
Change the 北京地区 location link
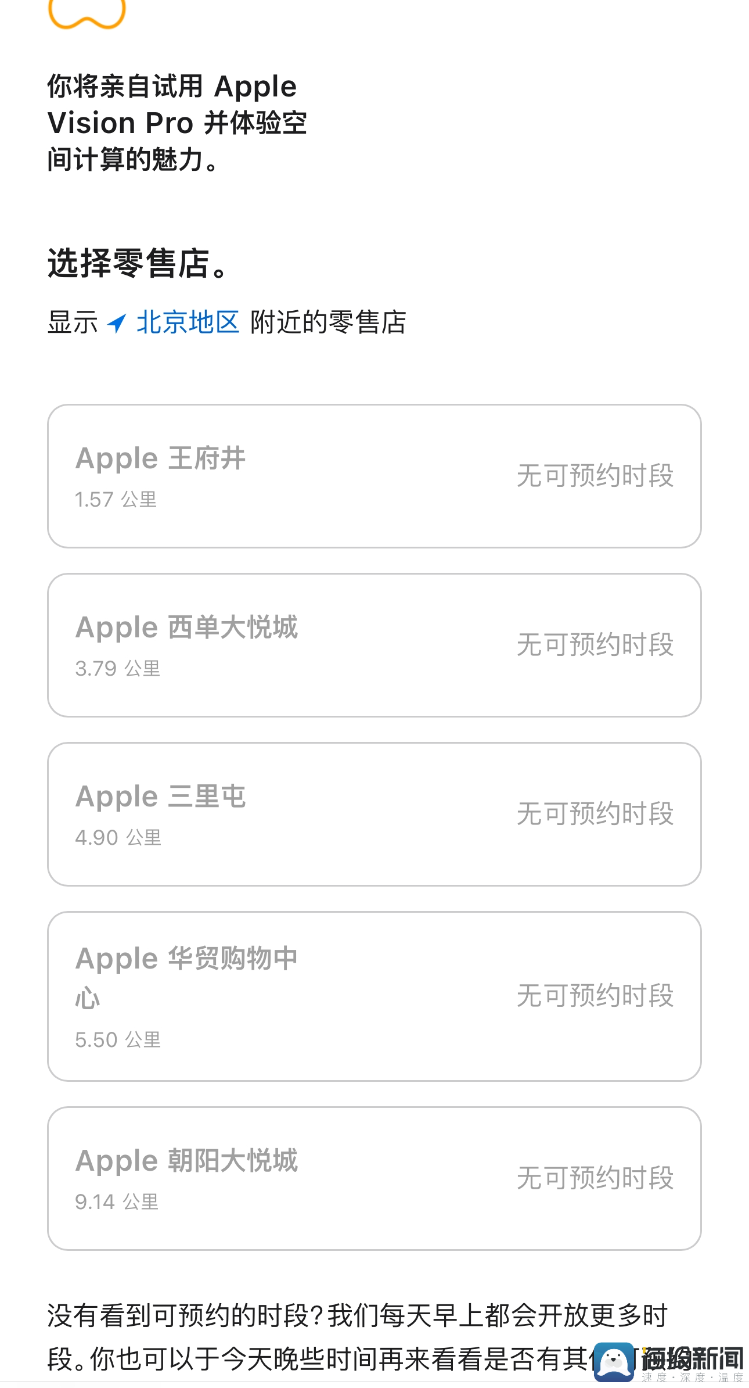[187, 323]
